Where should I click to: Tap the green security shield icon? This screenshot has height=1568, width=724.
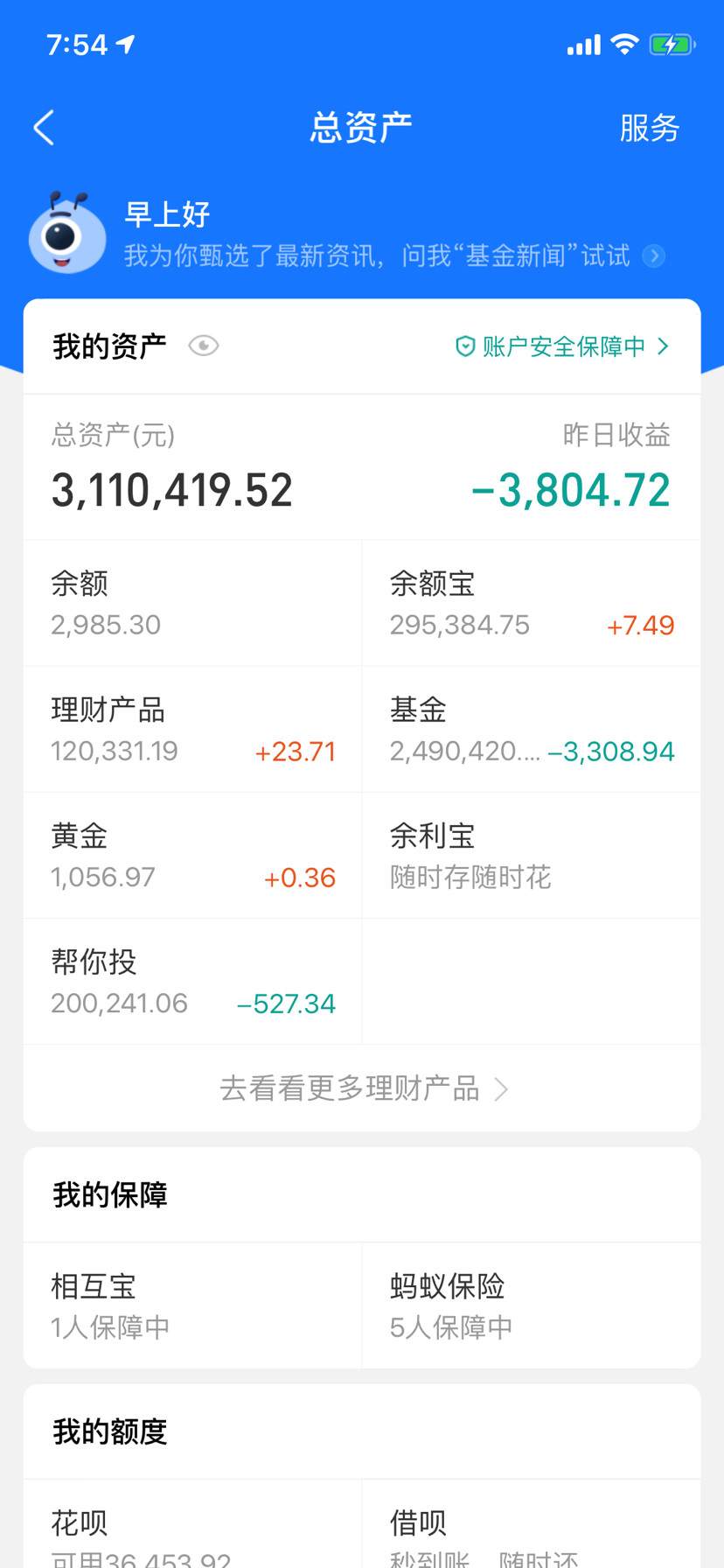click(464, 346)
